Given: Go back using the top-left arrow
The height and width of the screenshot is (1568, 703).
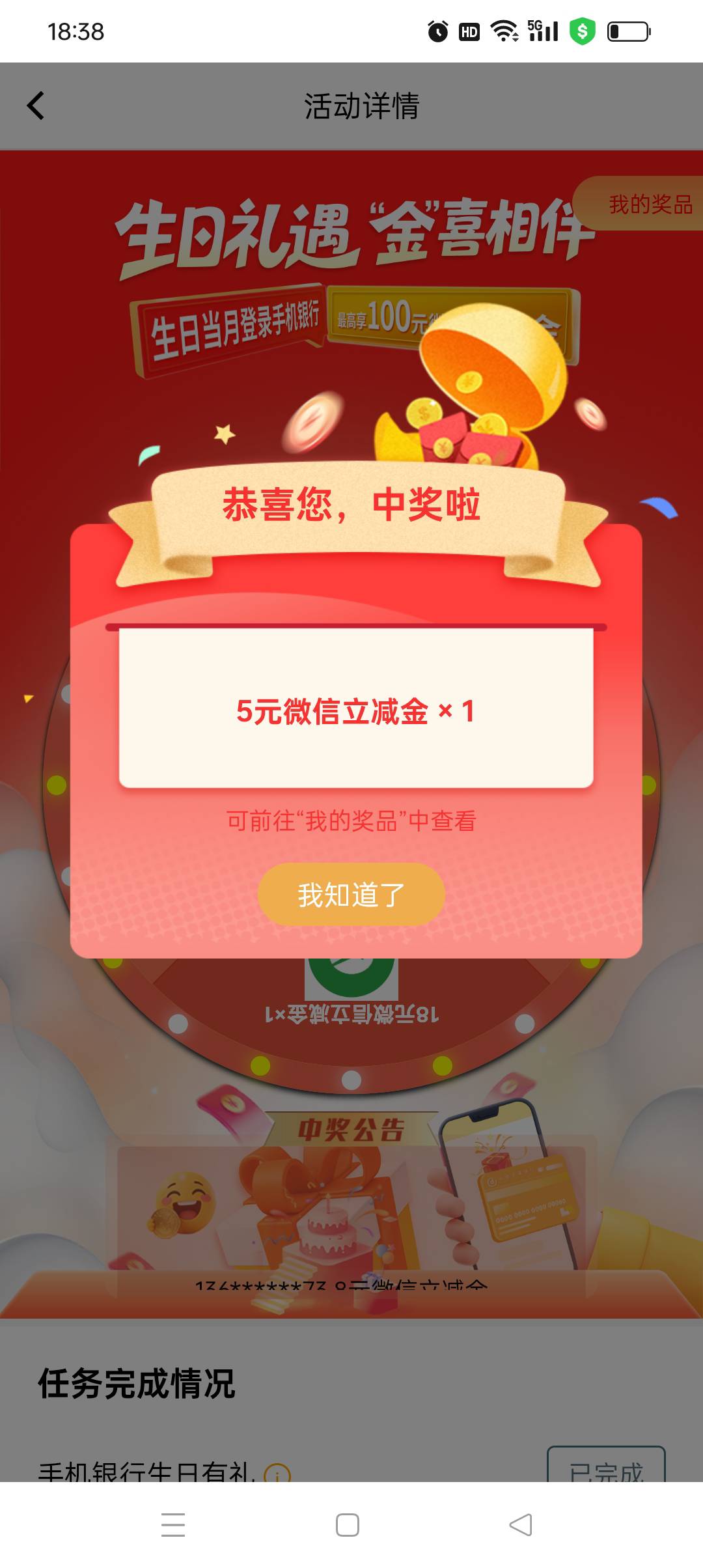Looking at the screenshot, I should point(36,105).
